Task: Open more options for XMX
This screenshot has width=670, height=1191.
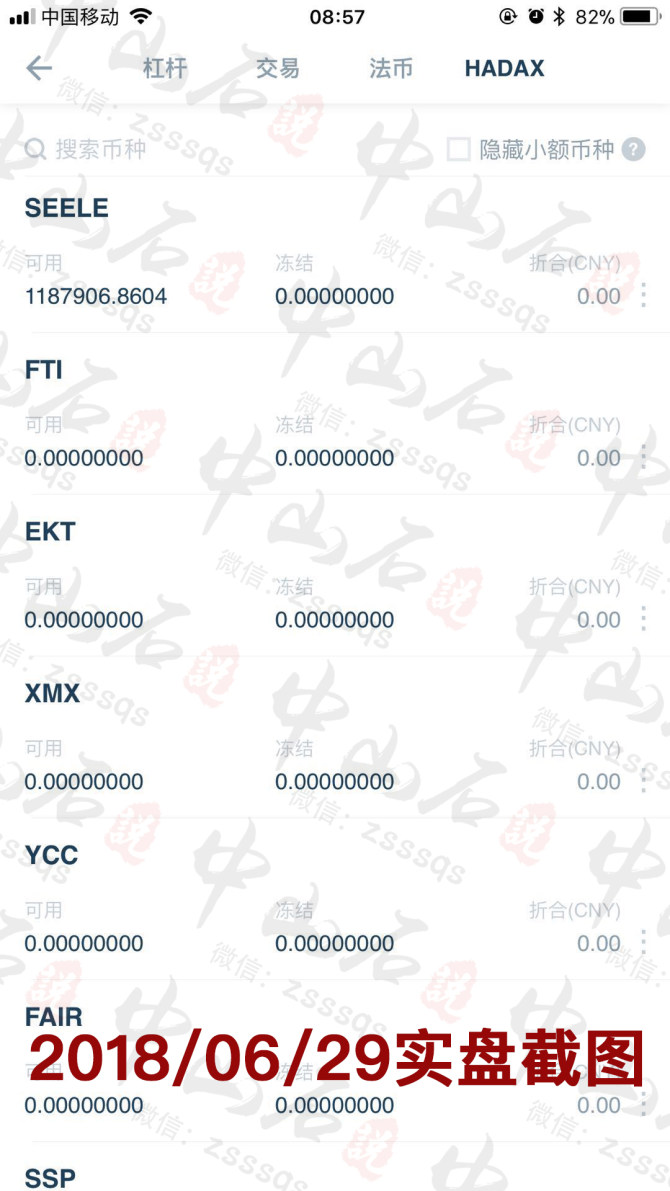Action: coord(643,781)
